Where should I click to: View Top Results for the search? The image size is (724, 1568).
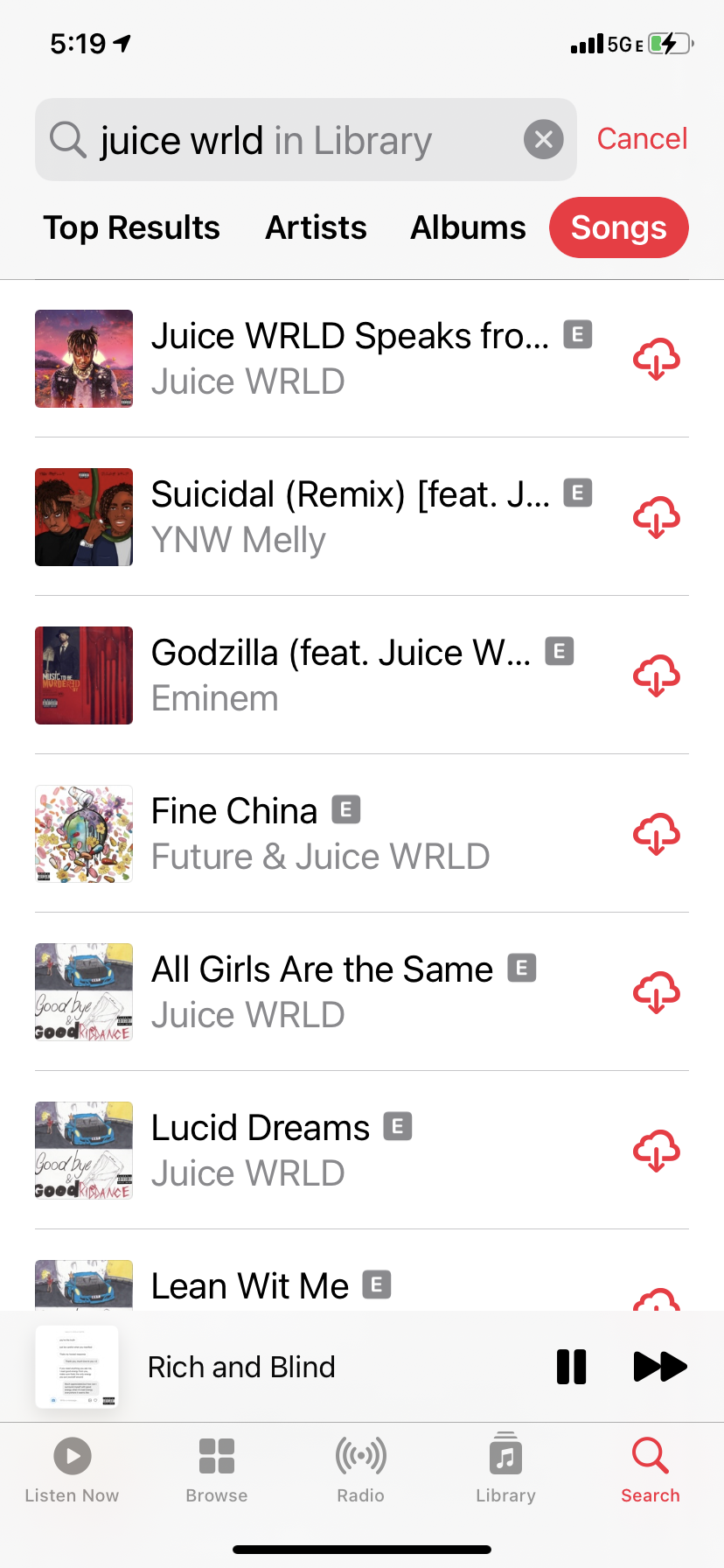click(132, 227)
